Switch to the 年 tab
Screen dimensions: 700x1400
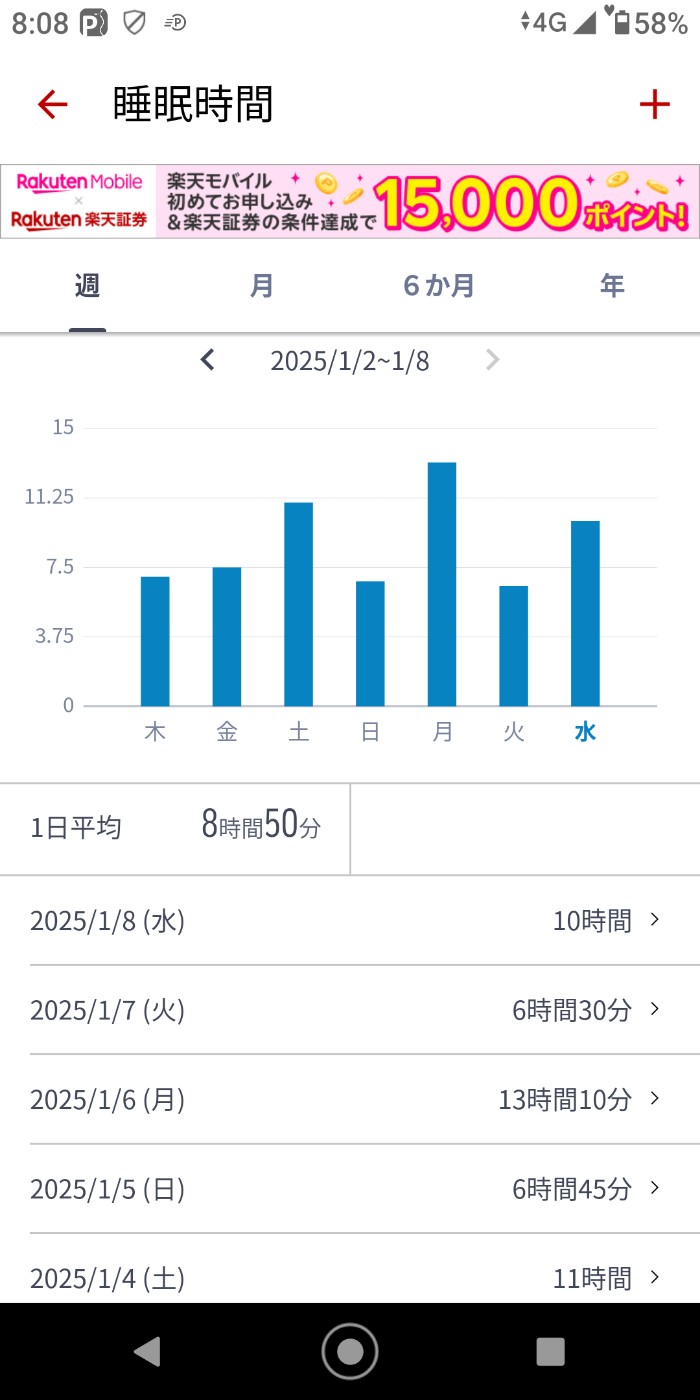[x=612, y=287]
